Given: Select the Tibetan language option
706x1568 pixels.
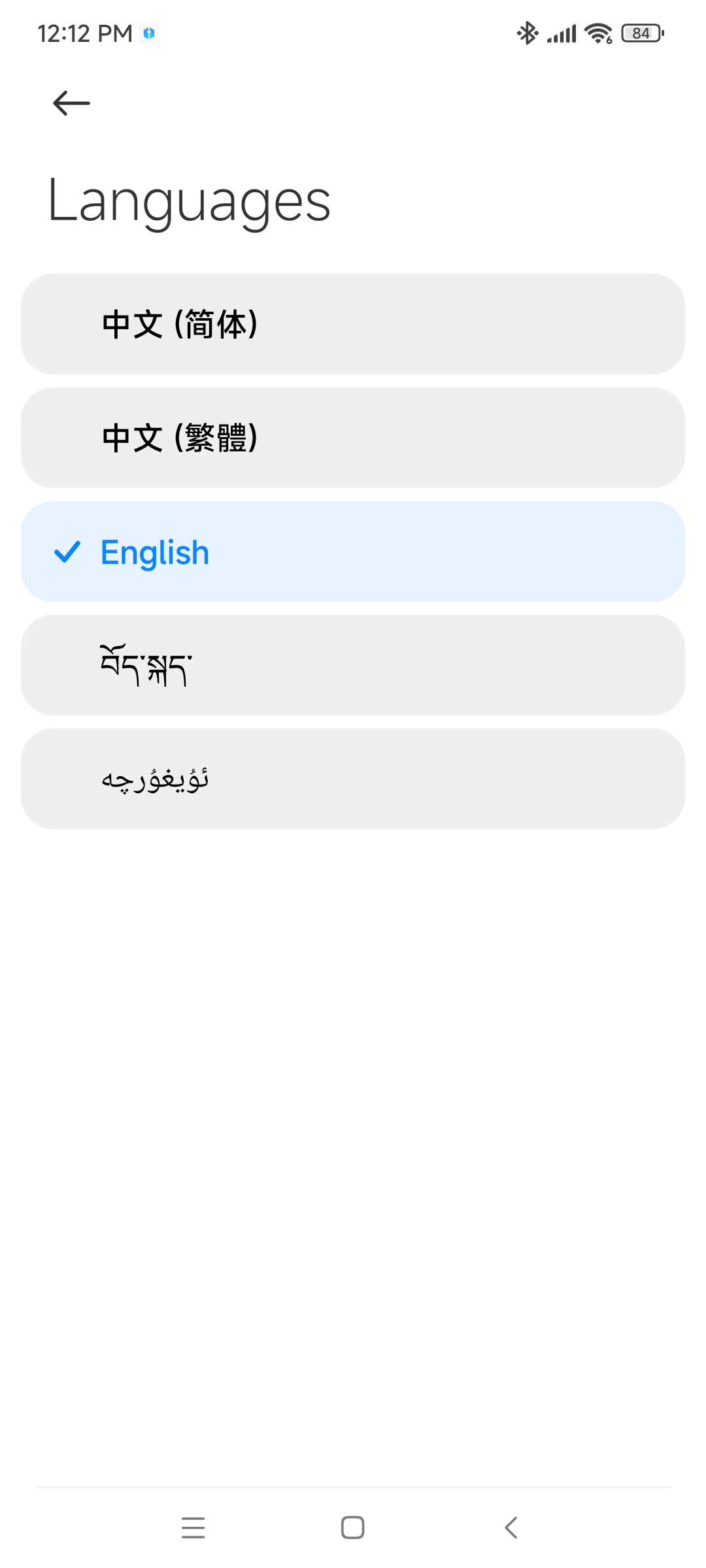Looking at the screenshot, I should [353, 665].
